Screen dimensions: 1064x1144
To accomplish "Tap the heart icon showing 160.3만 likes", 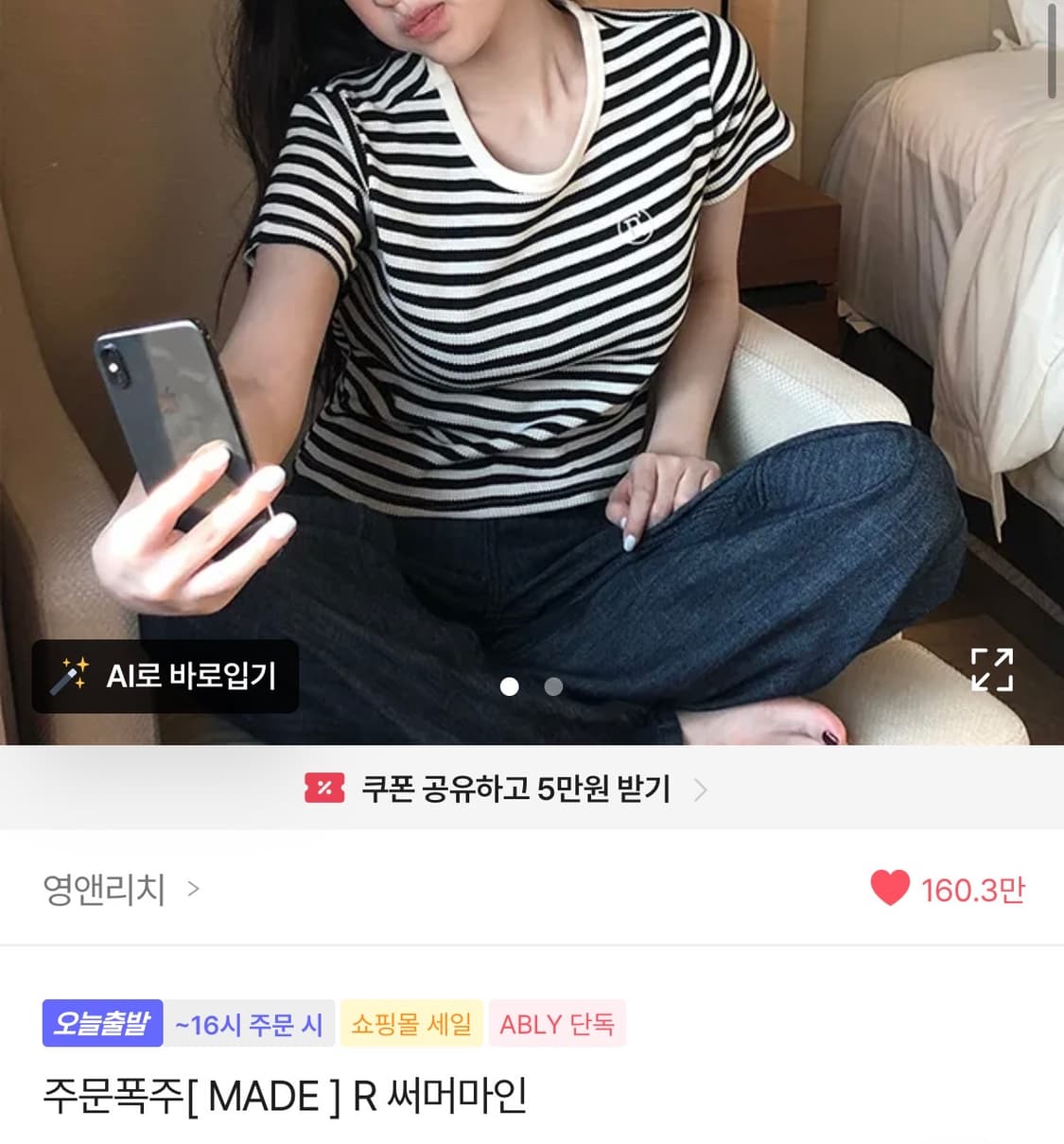I will (x=888, y=888).
